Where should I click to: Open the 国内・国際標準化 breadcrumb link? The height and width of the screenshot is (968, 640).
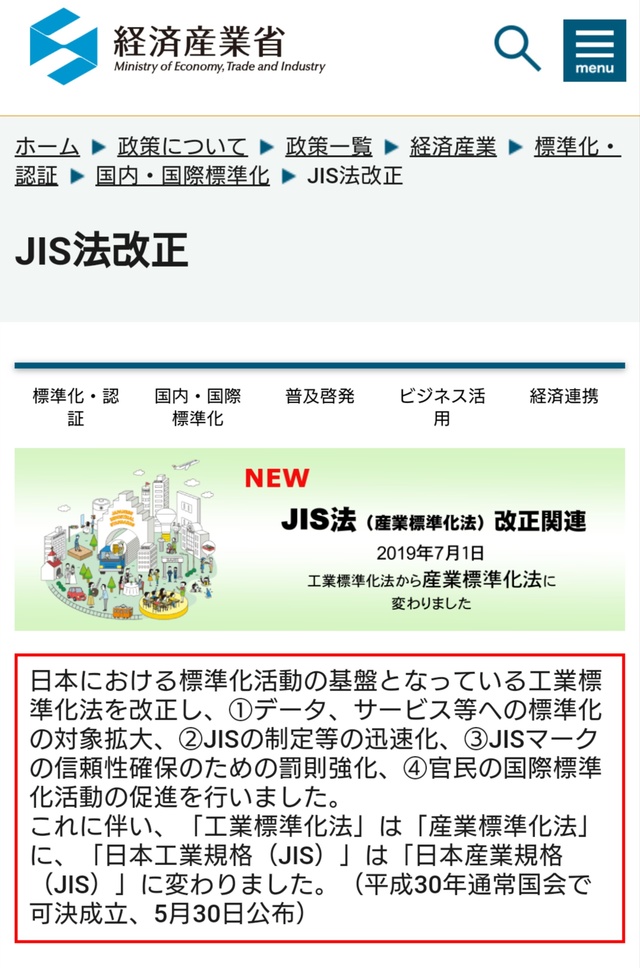pyautogui.click(x=183, y=176)
